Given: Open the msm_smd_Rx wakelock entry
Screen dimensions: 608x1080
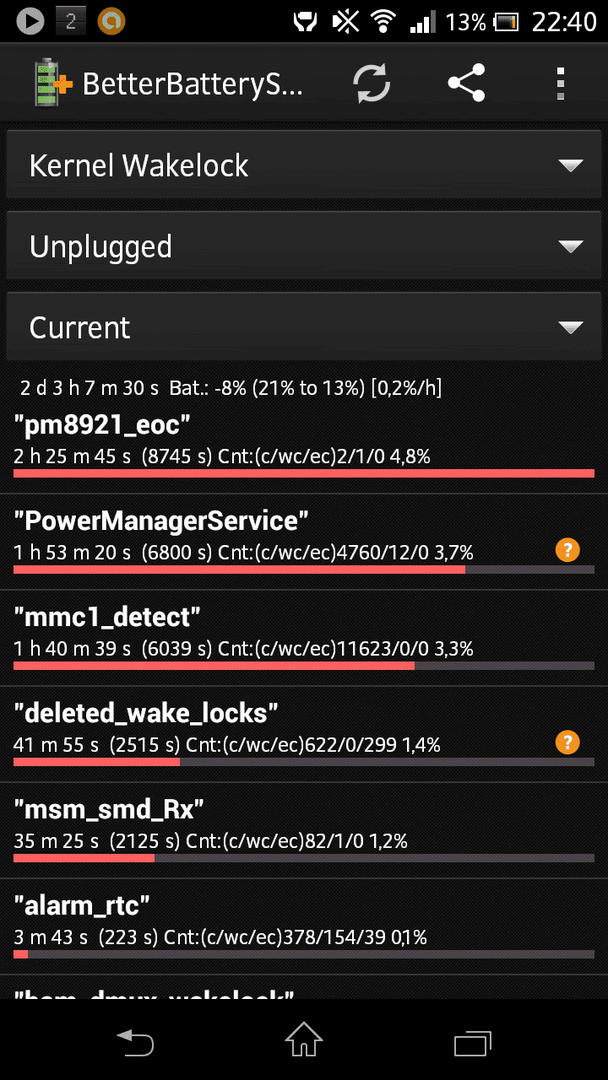Looking at the screenshot, I should click(x=304, y=831).
